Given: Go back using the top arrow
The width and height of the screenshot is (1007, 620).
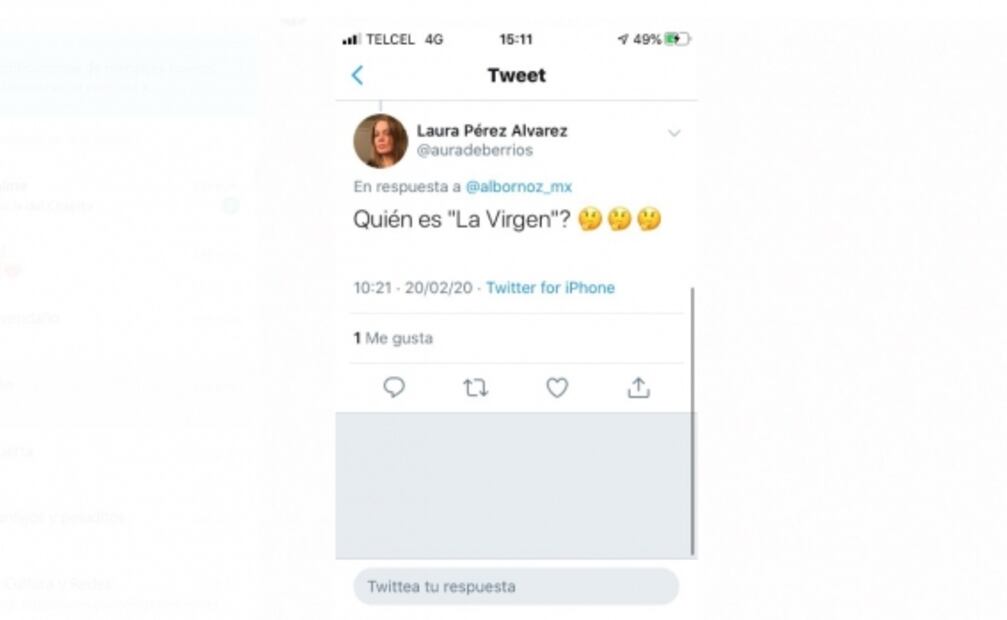Looking at the screenshot, I should coord(357,75).
